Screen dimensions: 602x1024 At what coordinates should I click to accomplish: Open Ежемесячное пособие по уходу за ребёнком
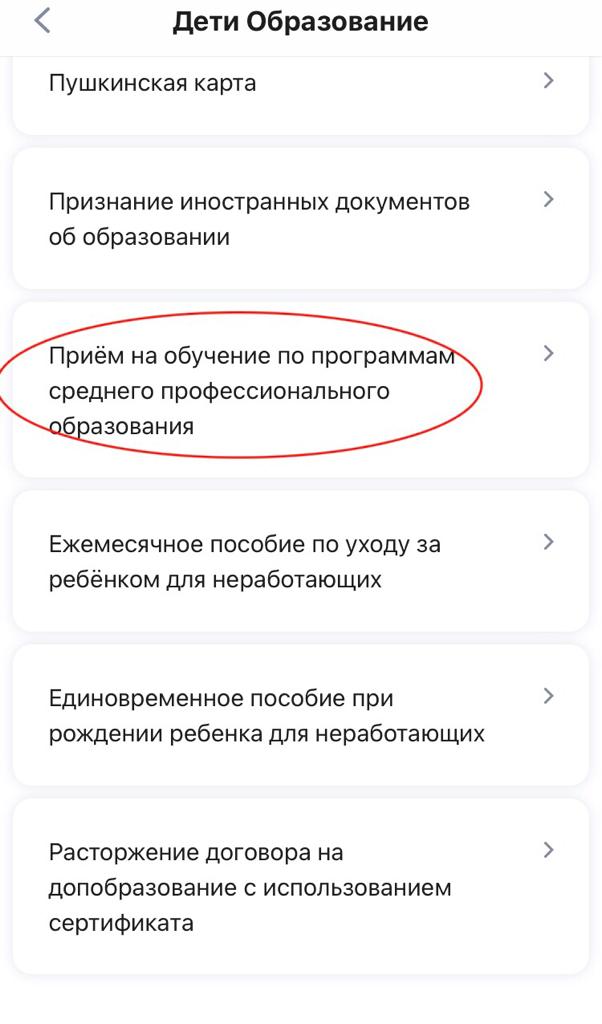(x=300, y=561)
